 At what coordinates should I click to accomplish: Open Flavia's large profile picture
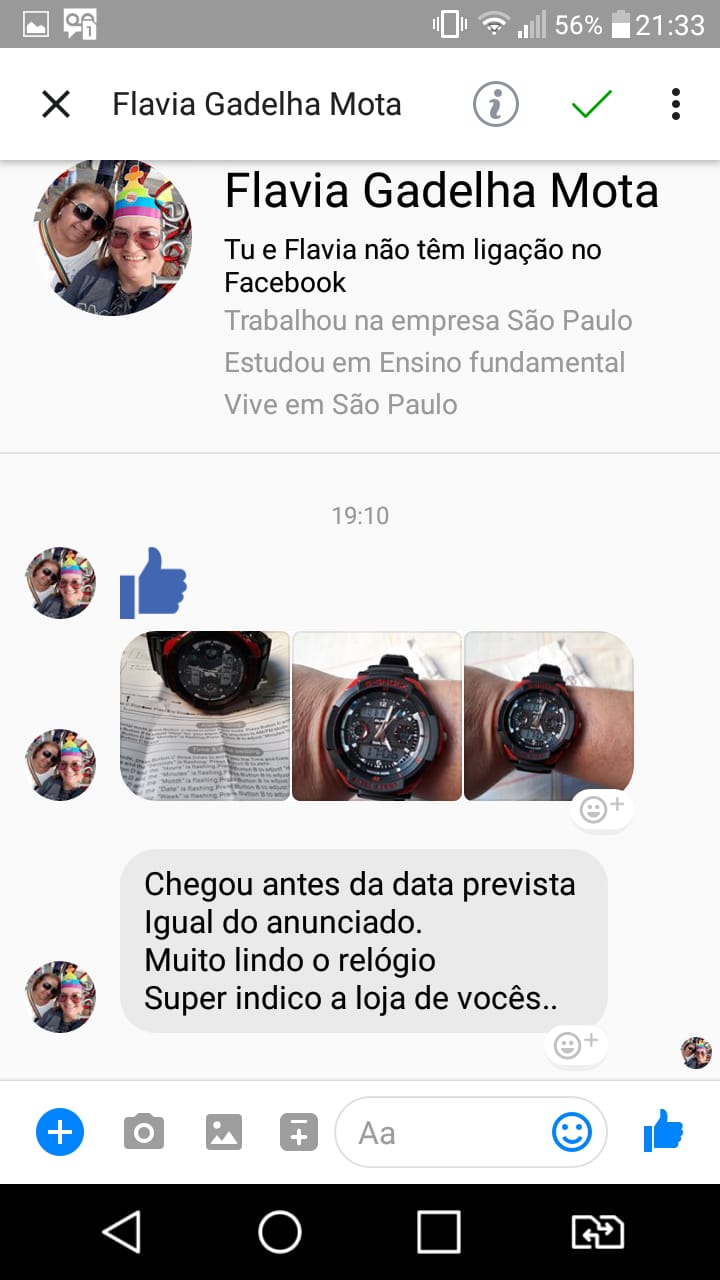[x=112, y=237]
